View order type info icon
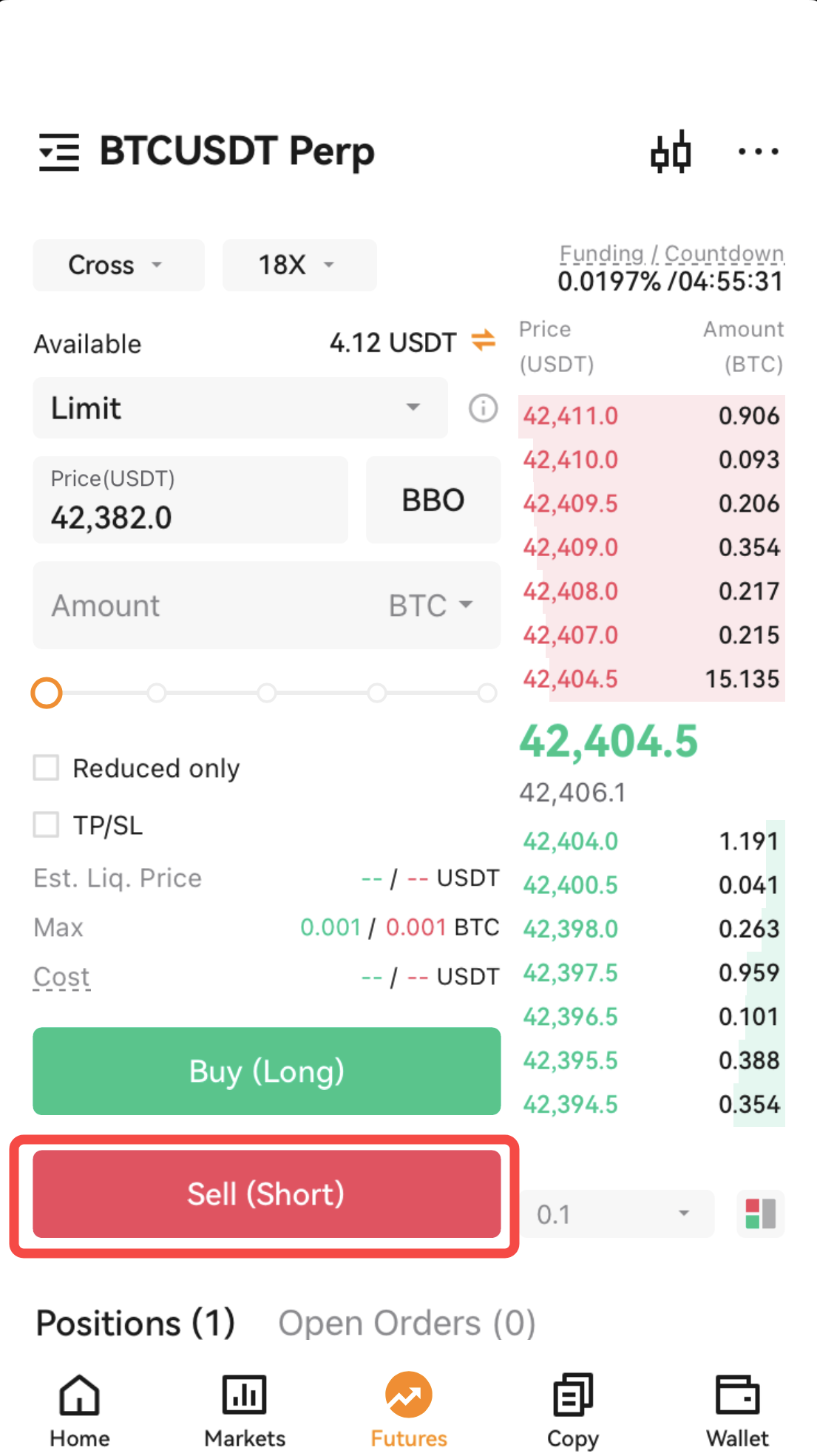 [484, 408]
